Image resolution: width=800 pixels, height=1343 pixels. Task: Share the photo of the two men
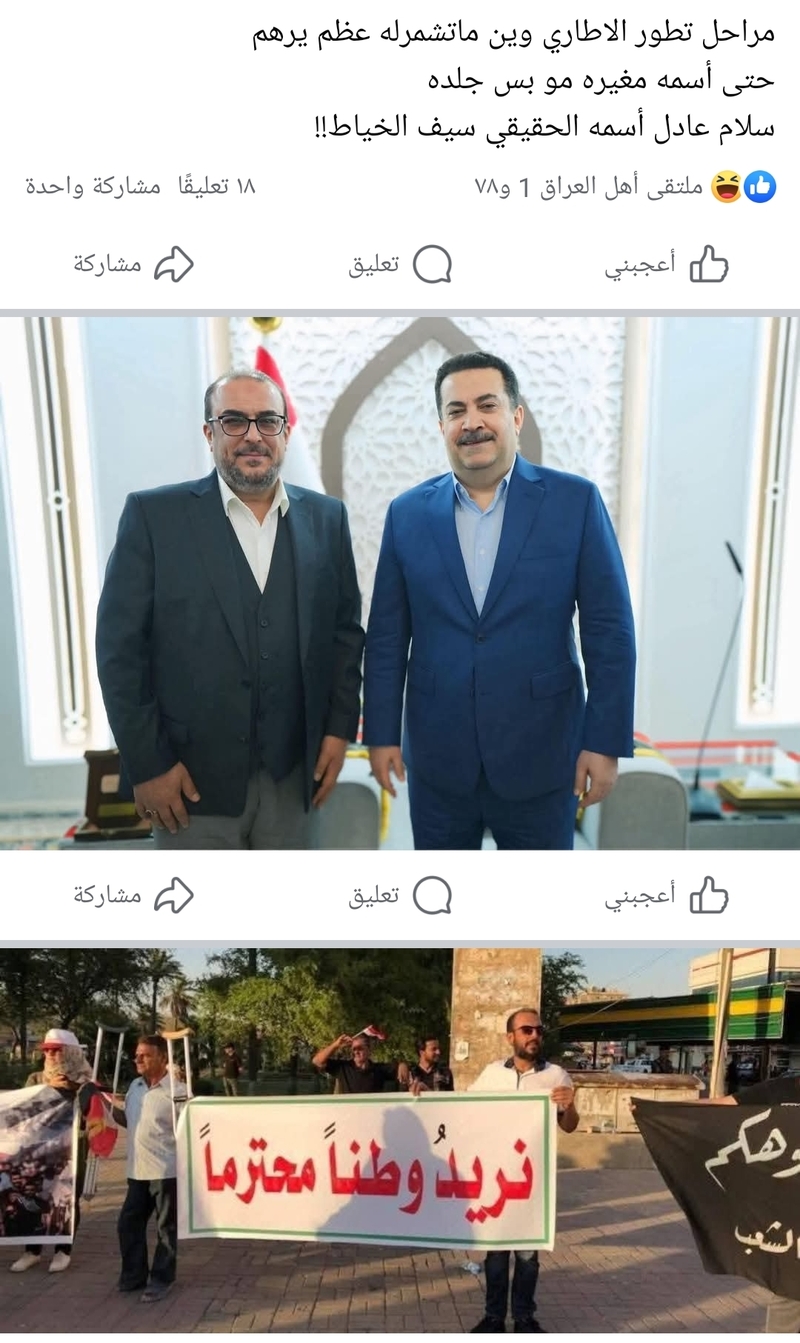(x=133, y=895)
